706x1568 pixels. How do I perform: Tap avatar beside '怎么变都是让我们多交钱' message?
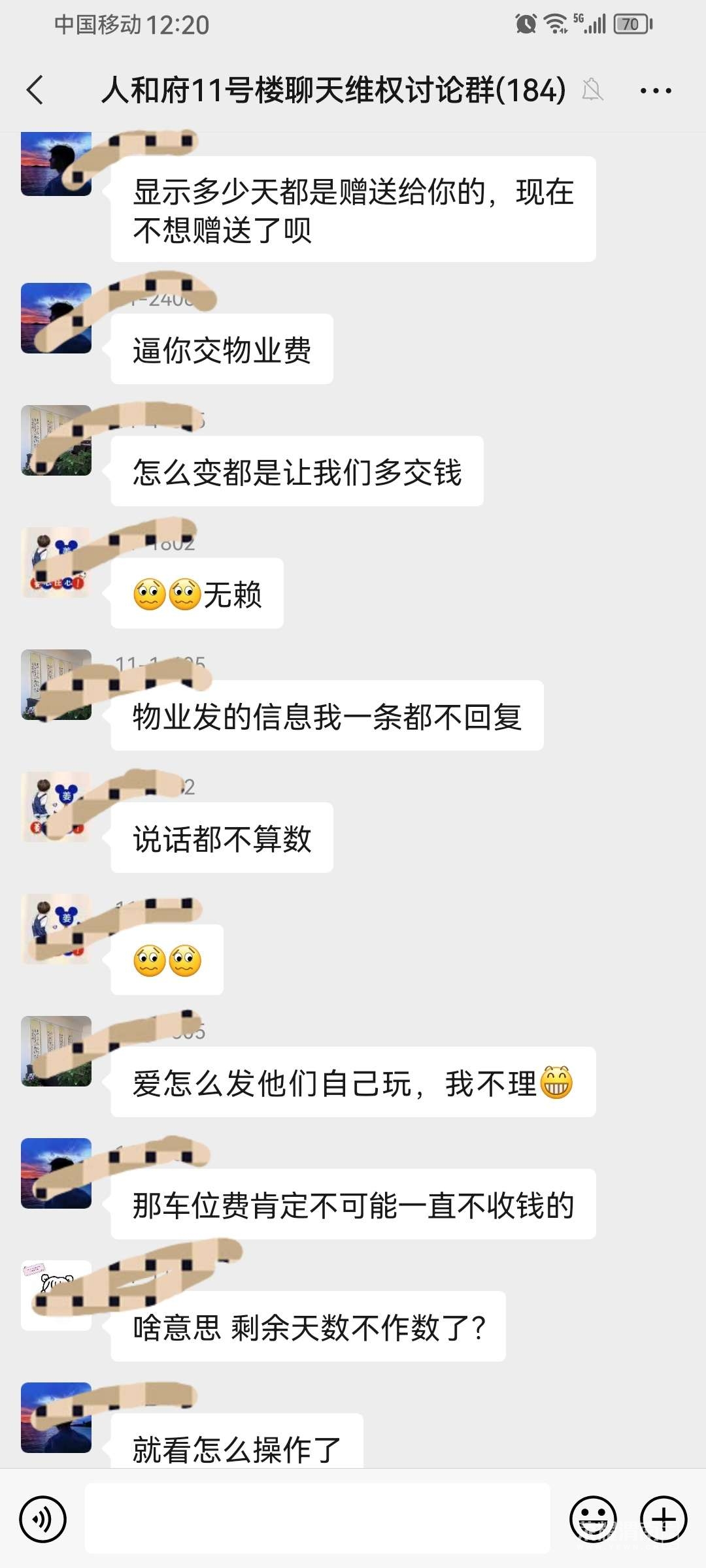(x=56, y=440)
